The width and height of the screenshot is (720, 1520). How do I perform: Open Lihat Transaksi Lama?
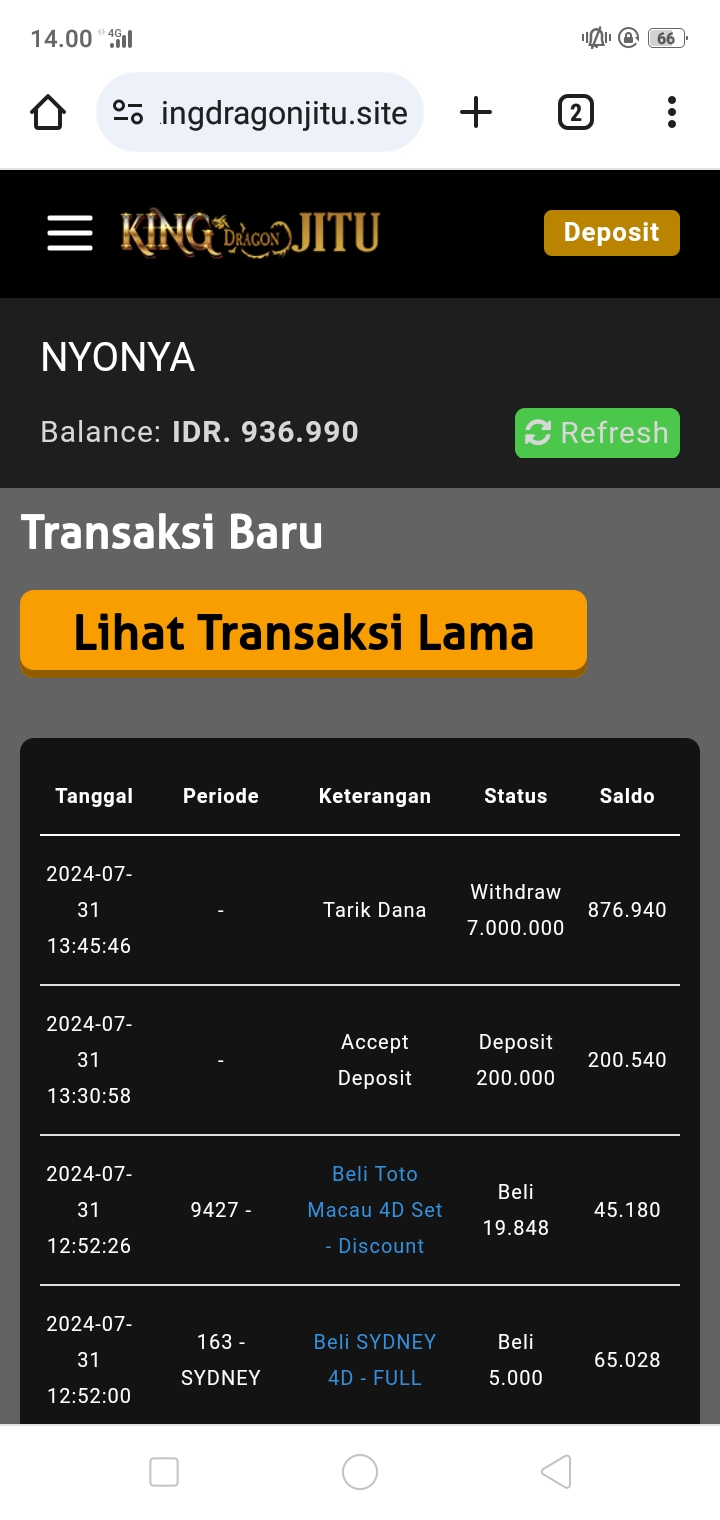(303, 632)
